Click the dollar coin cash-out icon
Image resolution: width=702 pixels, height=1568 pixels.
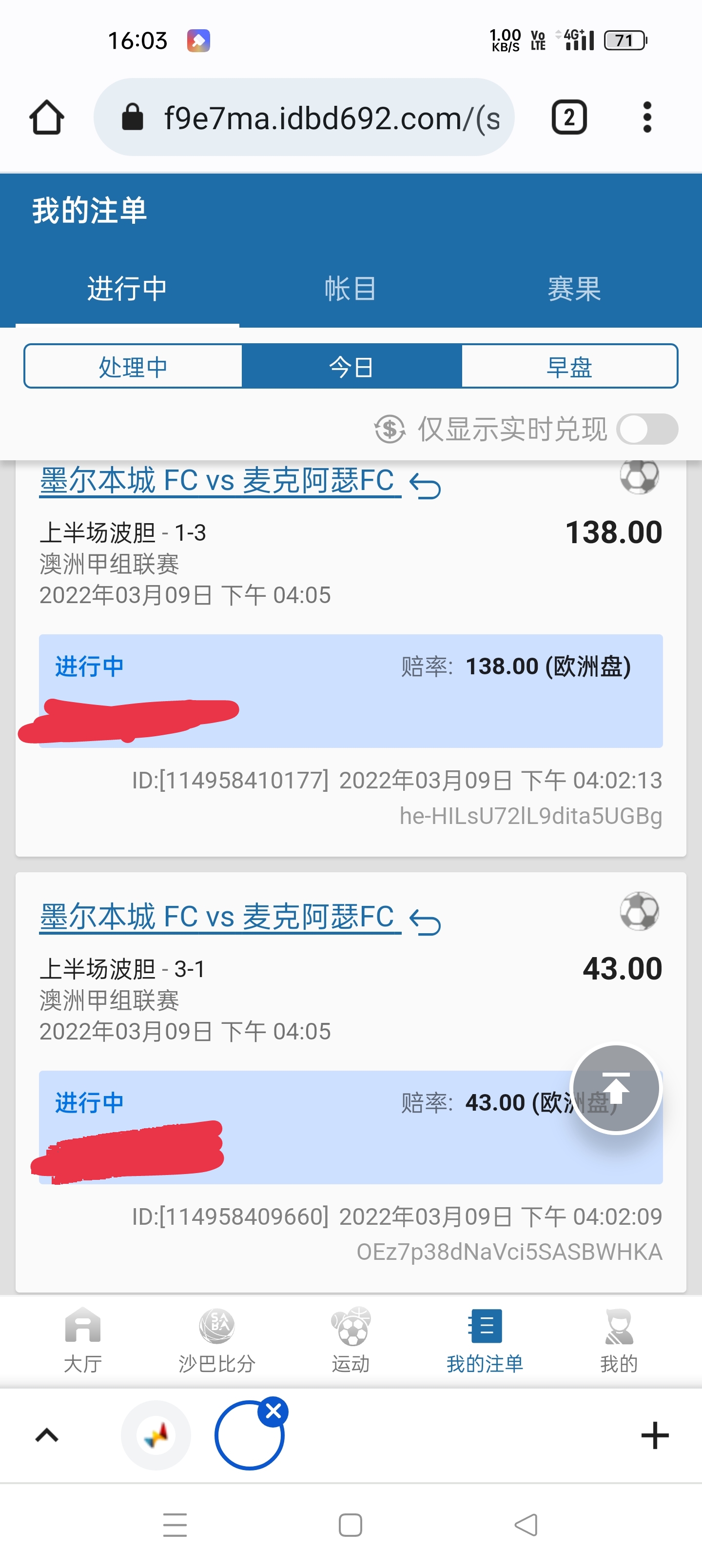(391, 429)
